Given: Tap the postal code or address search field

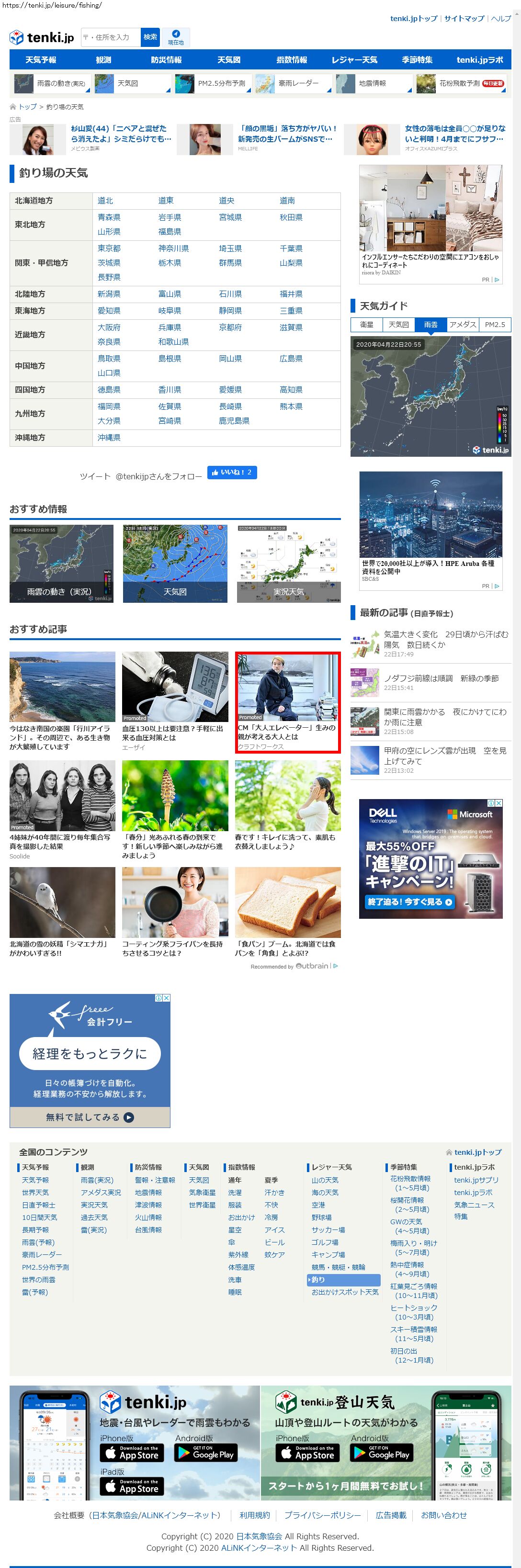Looking at the screenshot, I should click(x=110, y=37).
